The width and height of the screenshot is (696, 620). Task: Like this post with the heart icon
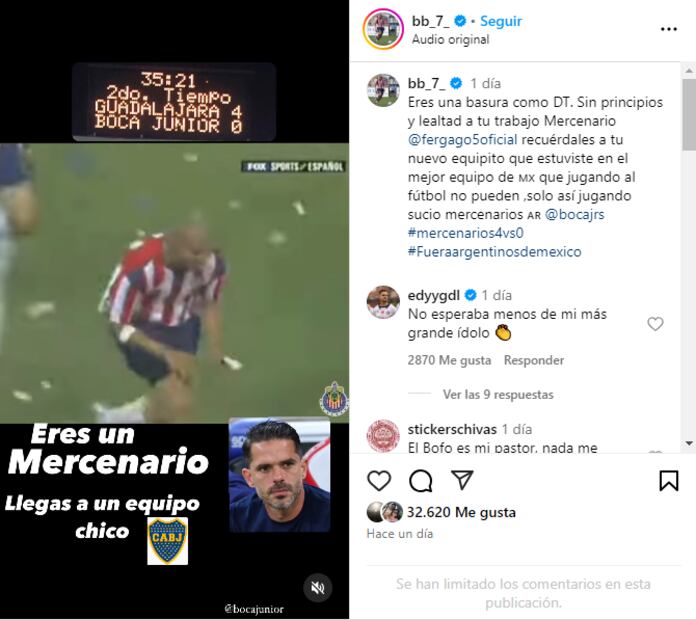(x=379, y=481)
